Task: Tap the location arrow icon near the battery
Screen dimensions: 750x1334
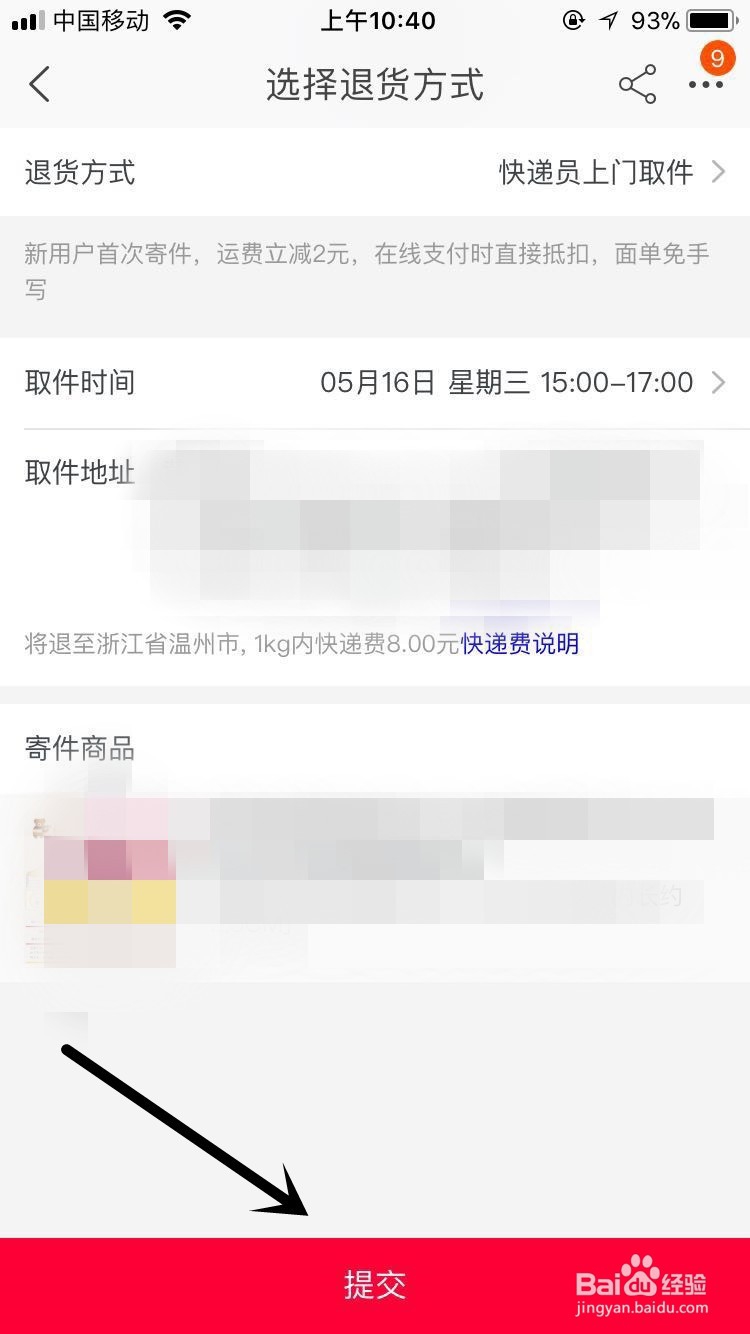Action: [609, 18]
